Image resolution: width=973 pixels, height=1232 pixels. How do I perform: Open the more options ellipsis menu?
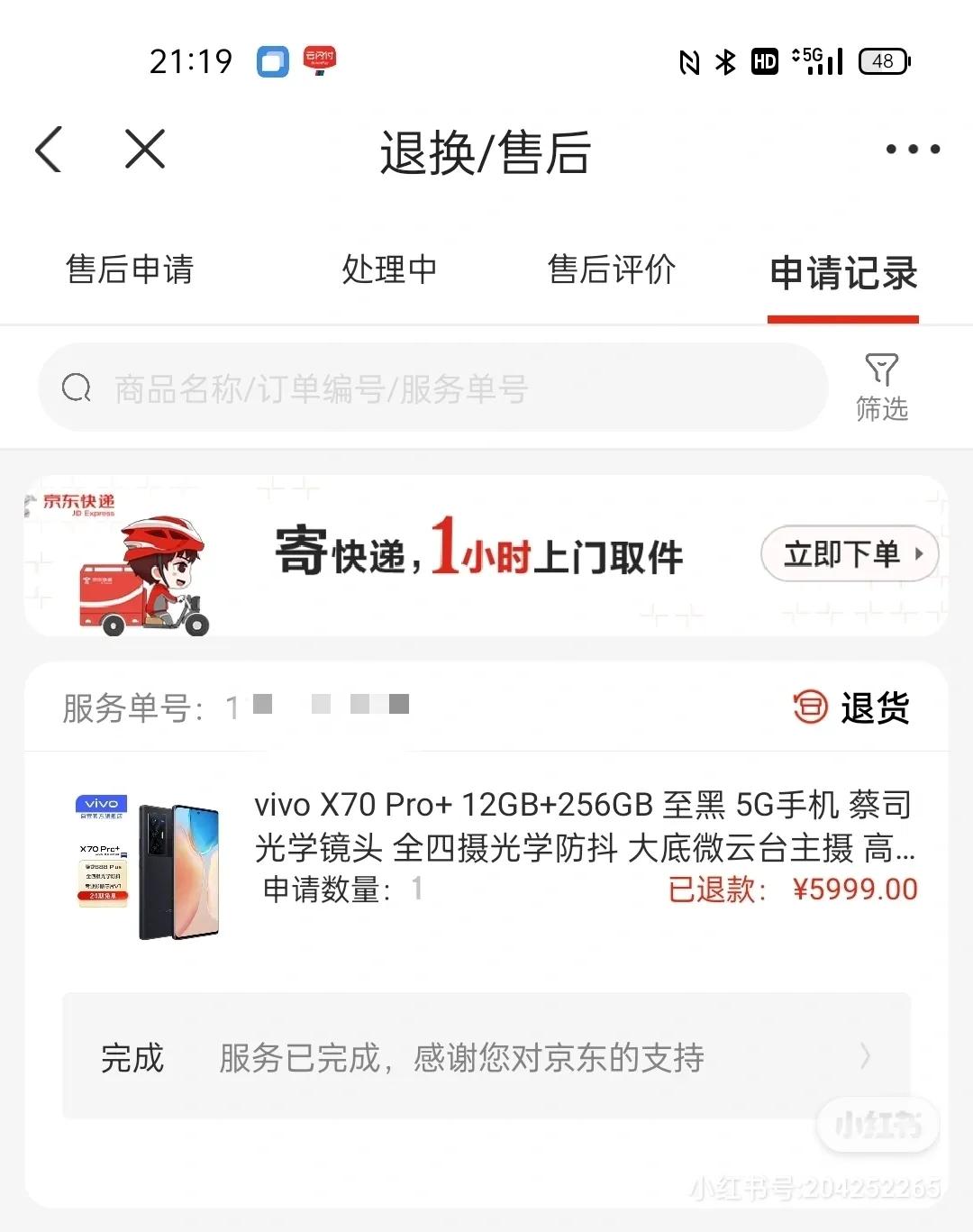(913, 149)
